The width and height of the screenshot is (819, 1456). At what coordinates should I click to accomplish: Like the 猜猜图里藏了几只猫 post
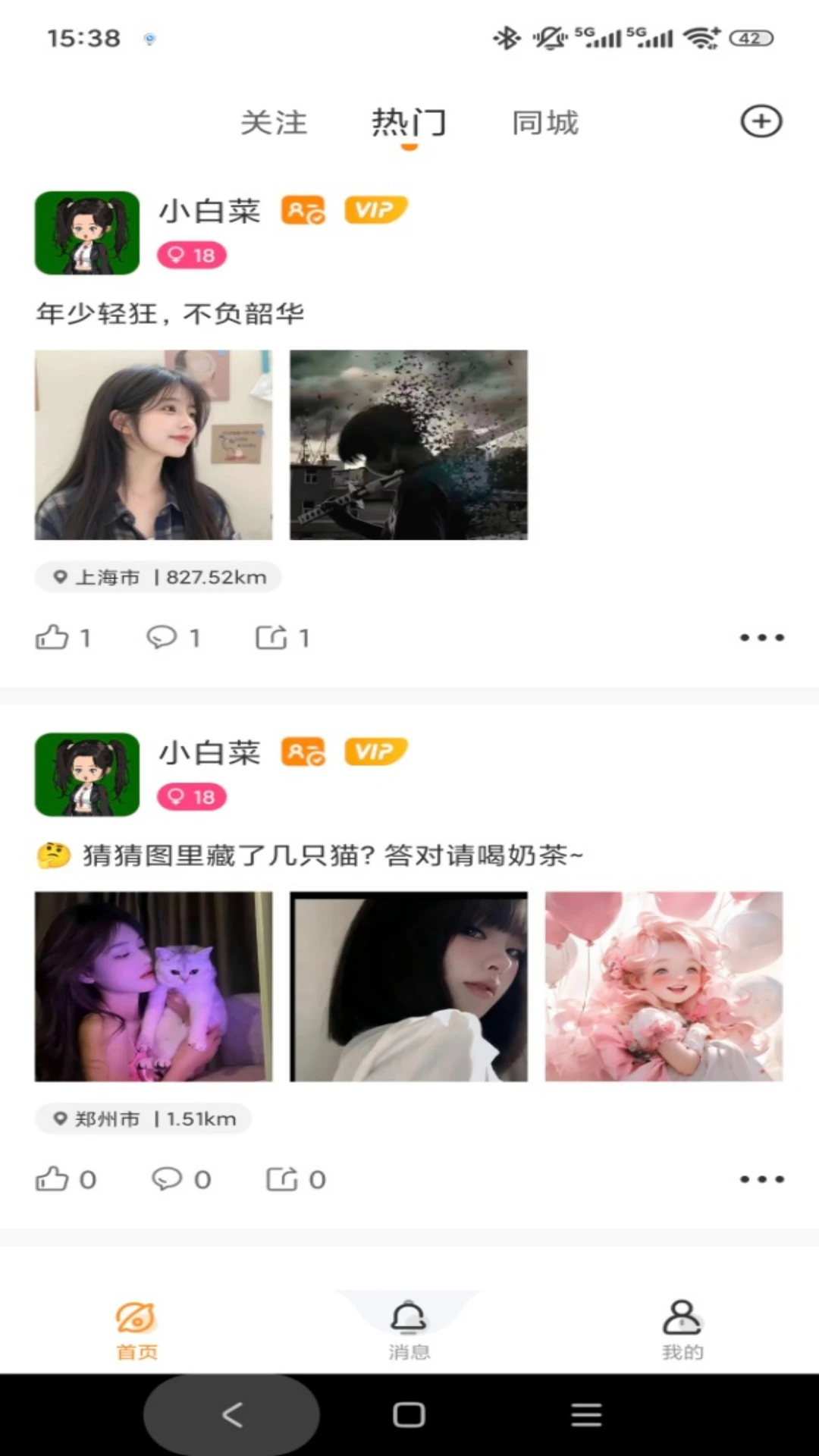tap(53, 1179)
